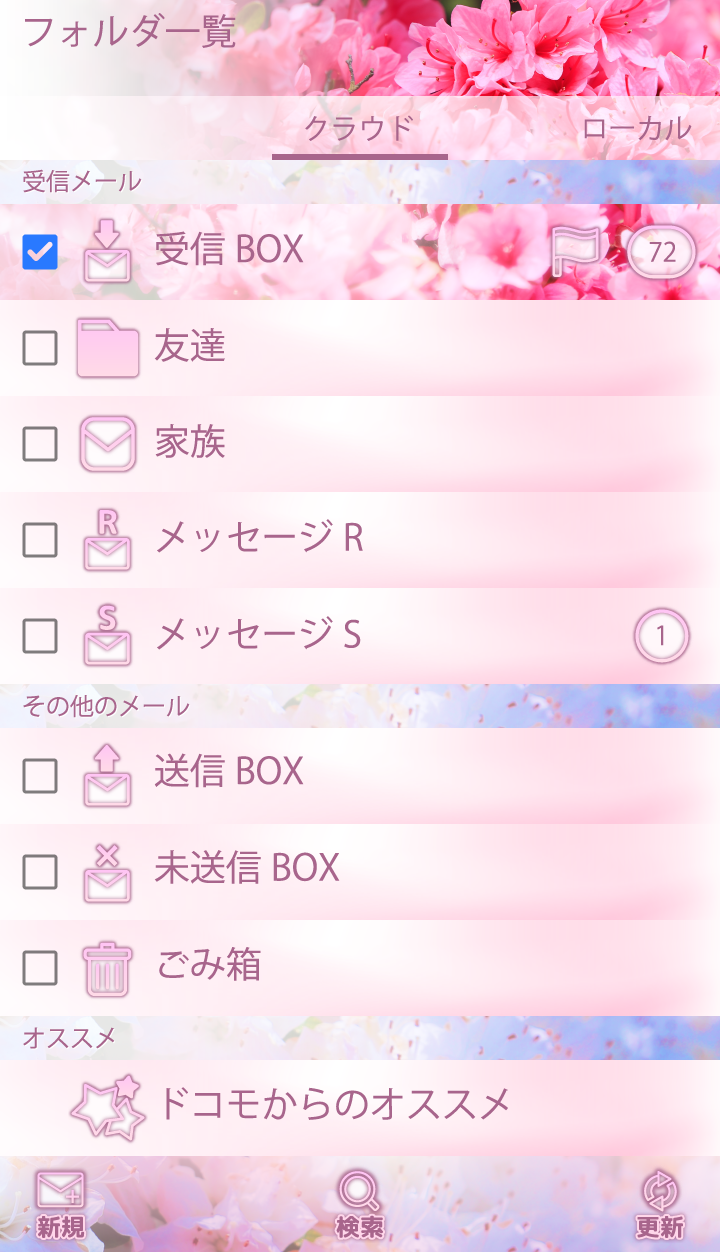Image resolution: width=720 pixels, height=1252 pixels.
Task: Open ドコモからのオススメ
Action: point(333,1104)
